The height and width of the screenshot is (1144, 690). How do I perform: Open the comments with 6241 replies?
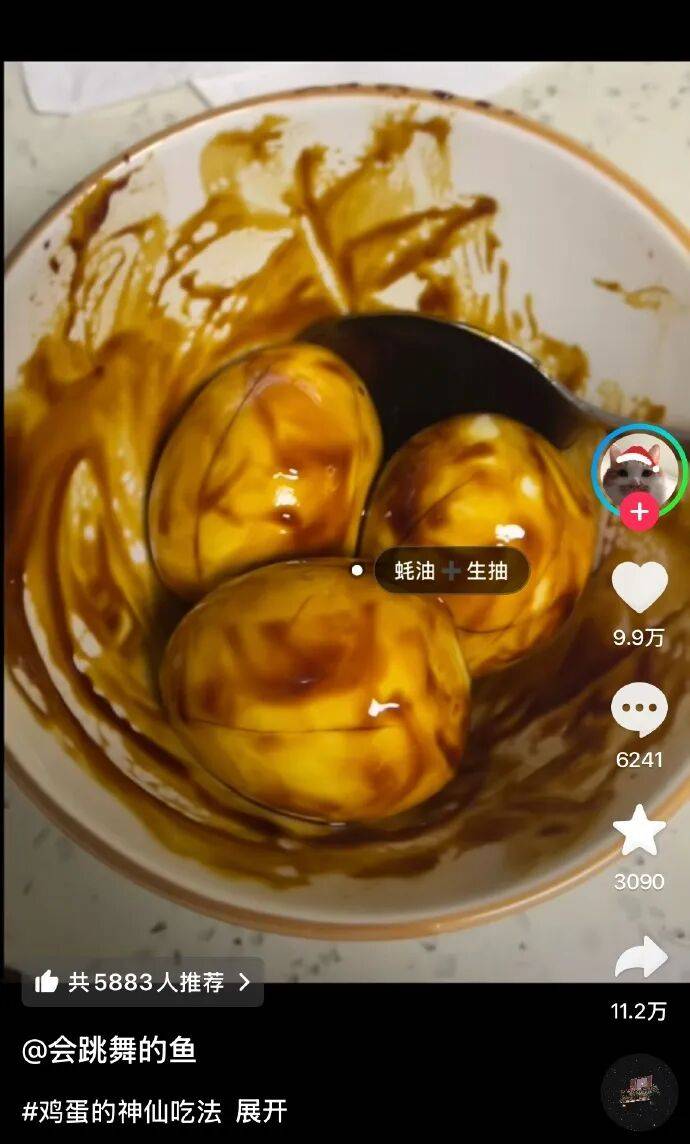(x=639, y=711)
